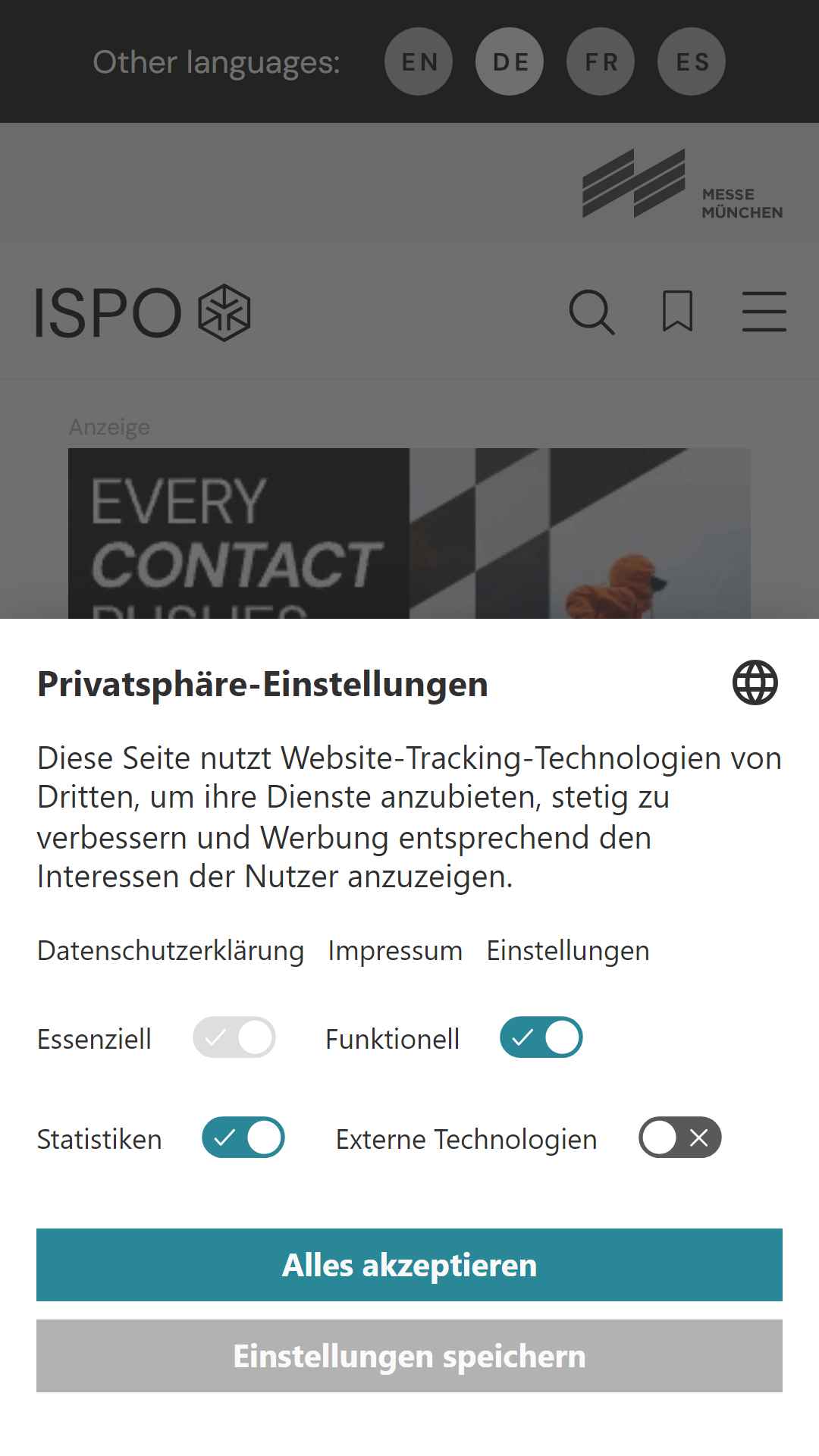
Task: Switch language to EN
Action: pos(419,61)
